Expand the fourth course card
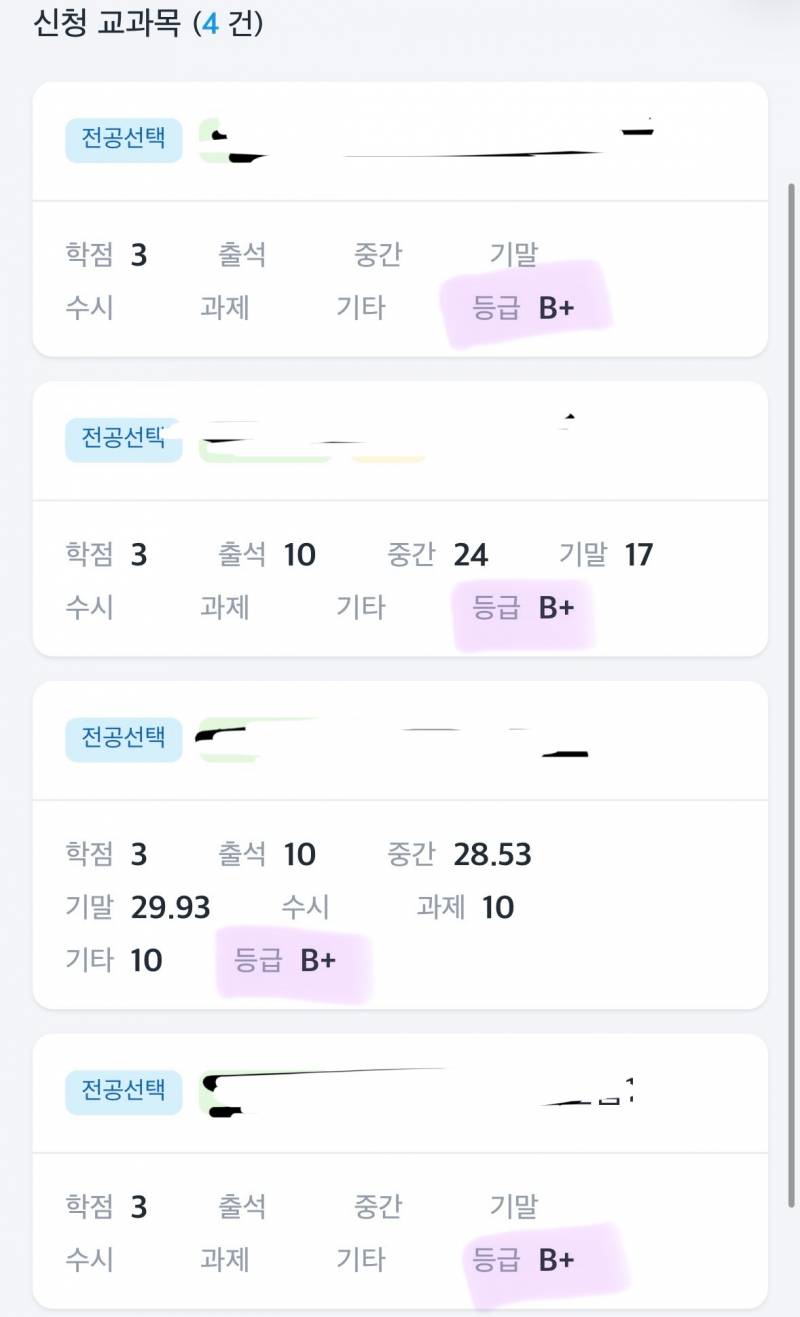Screen dimensions: 800x1317 [400, 1093]
